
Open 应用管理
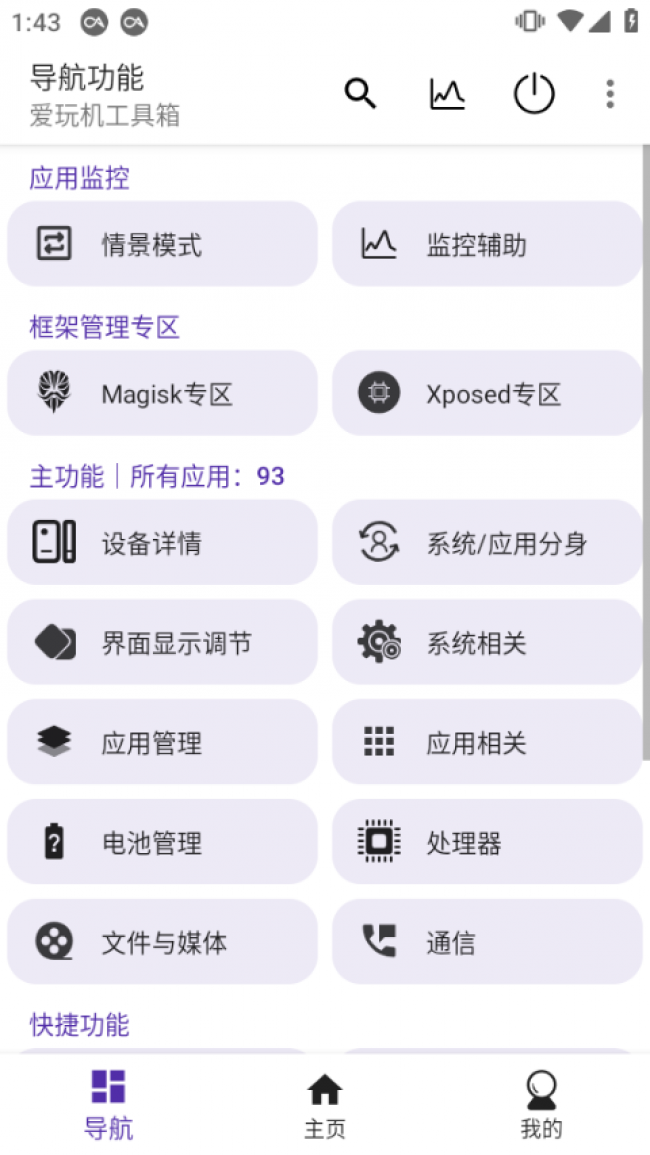point(163,742)
